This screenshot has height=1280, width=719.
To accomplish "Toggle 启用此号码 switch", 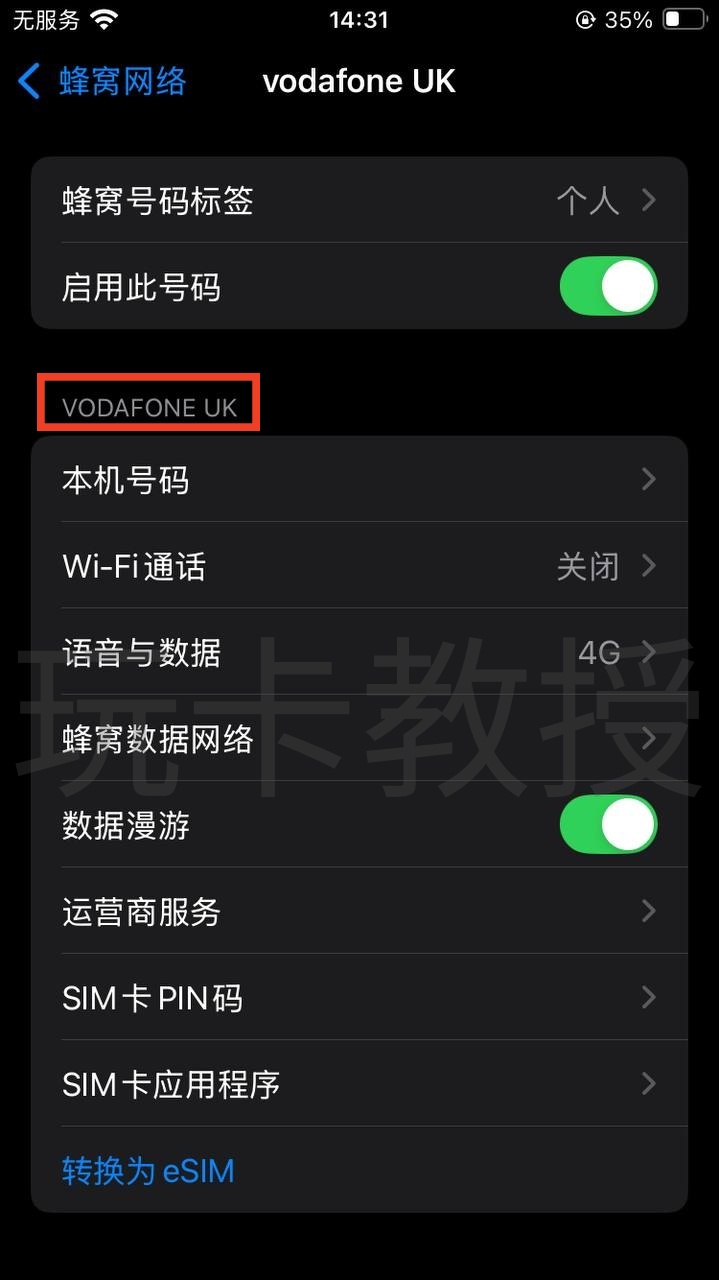I will point(607,288).
